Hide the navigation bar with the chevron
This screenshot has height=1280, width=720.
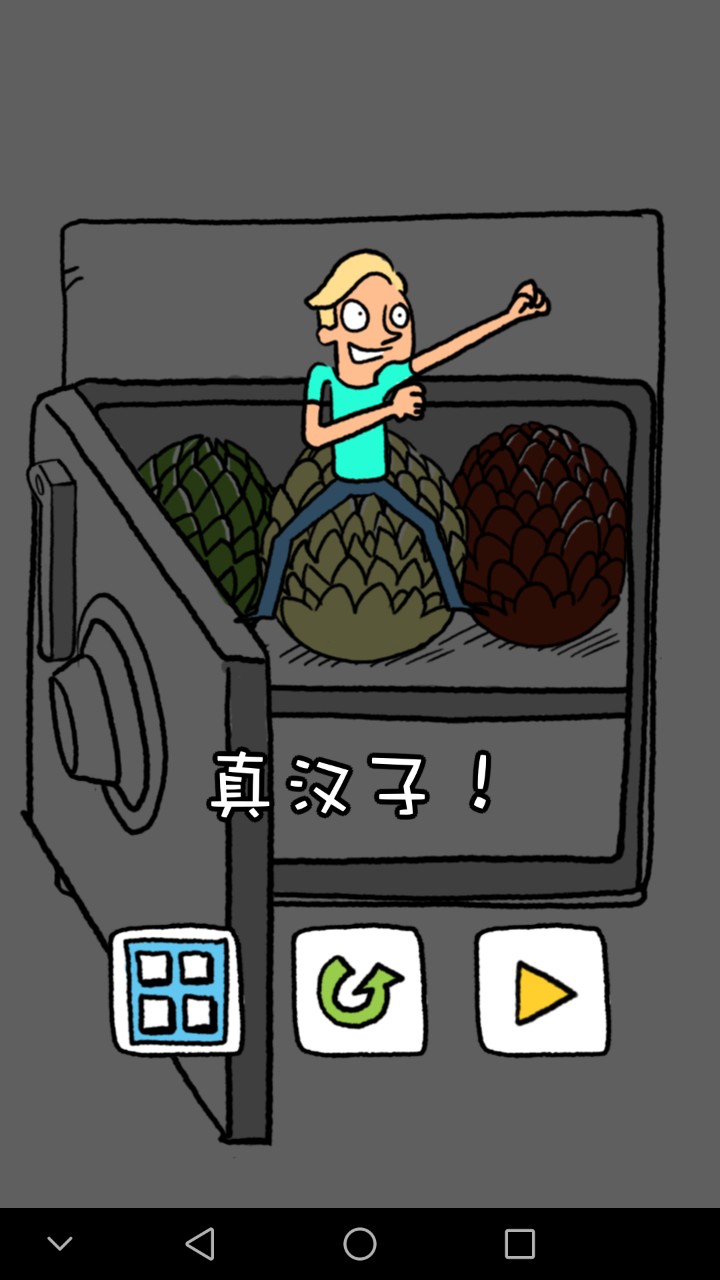pos(60,1244)
